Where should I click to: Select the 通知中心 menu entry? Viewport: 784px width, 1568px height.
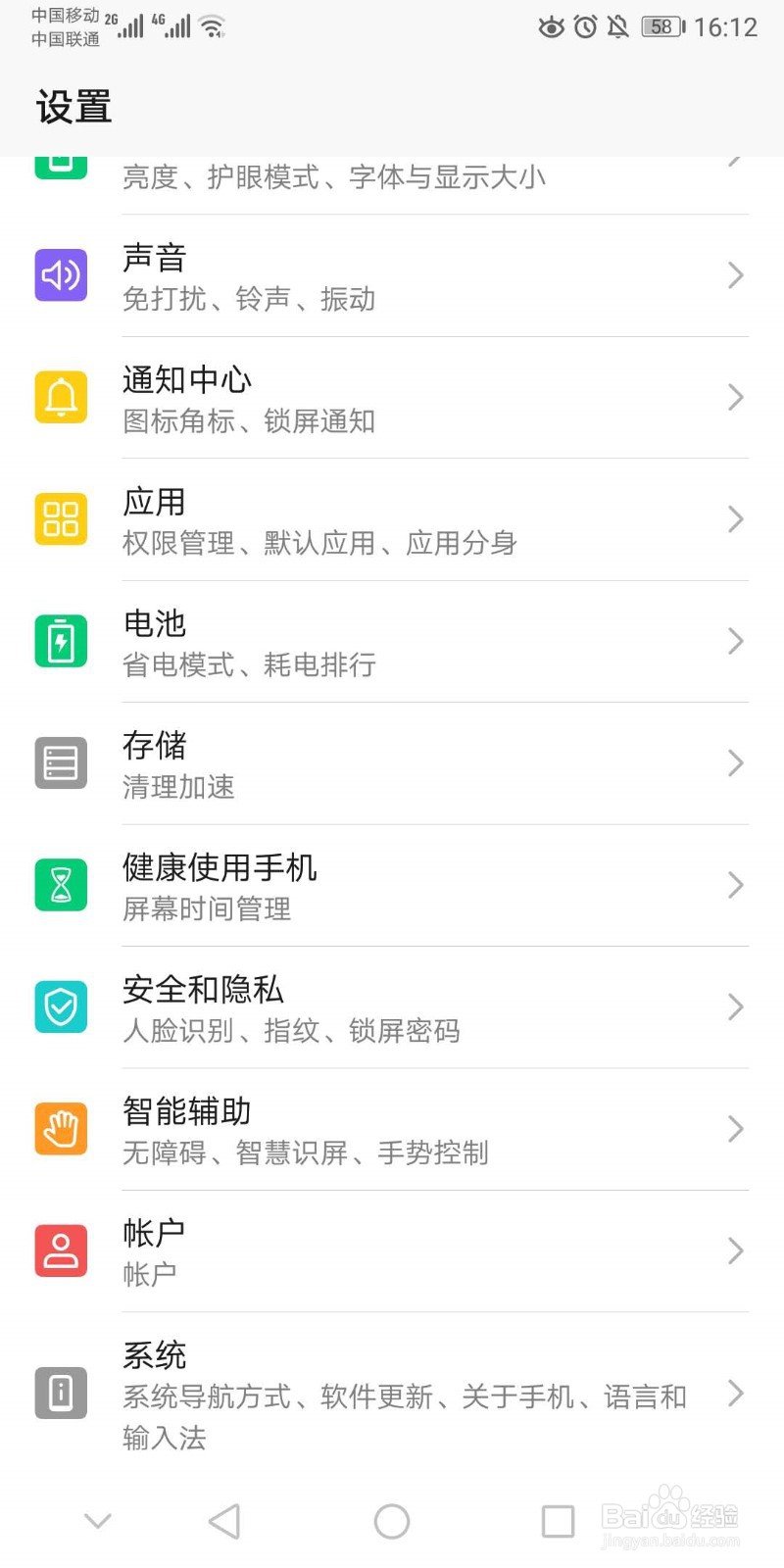pos(392,397)
